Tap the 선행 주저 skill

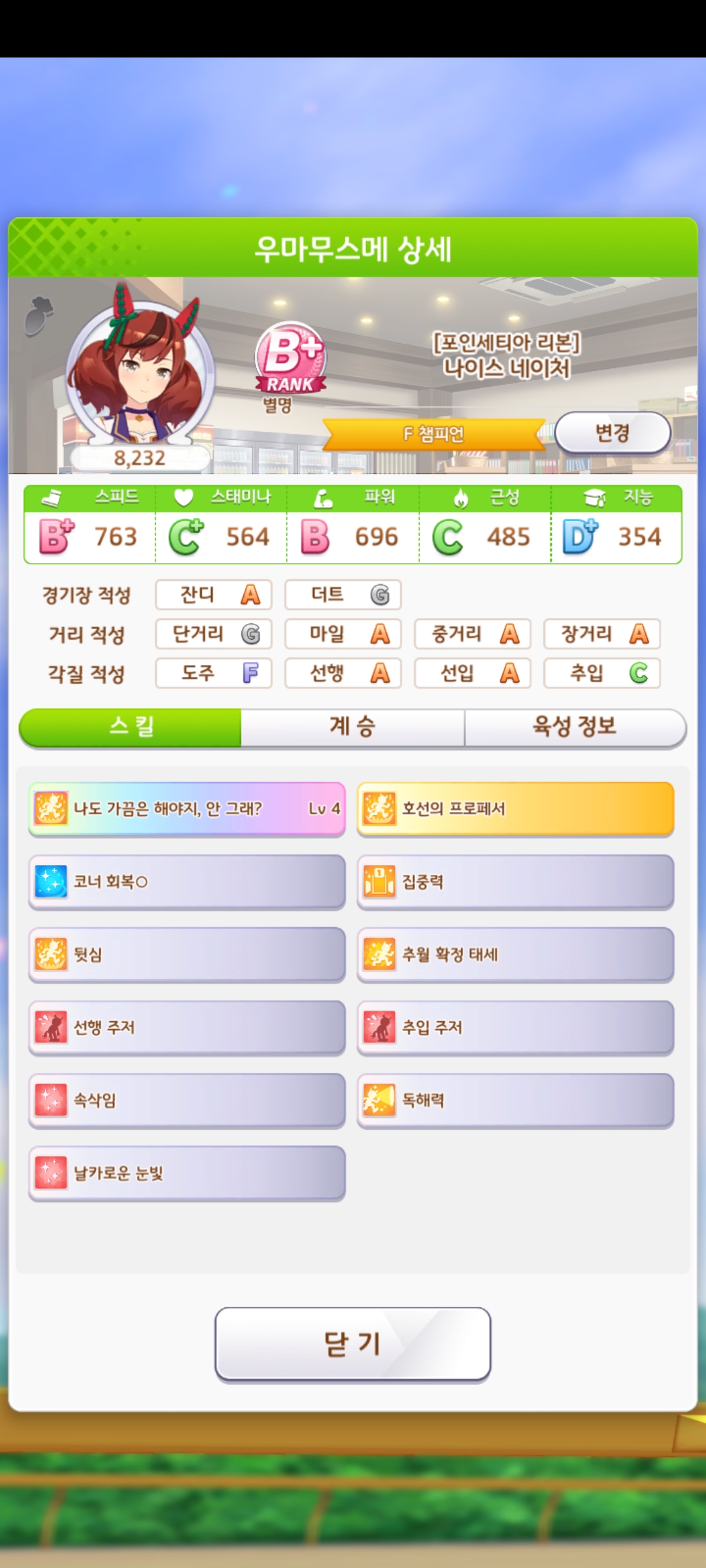(186, 1028)
